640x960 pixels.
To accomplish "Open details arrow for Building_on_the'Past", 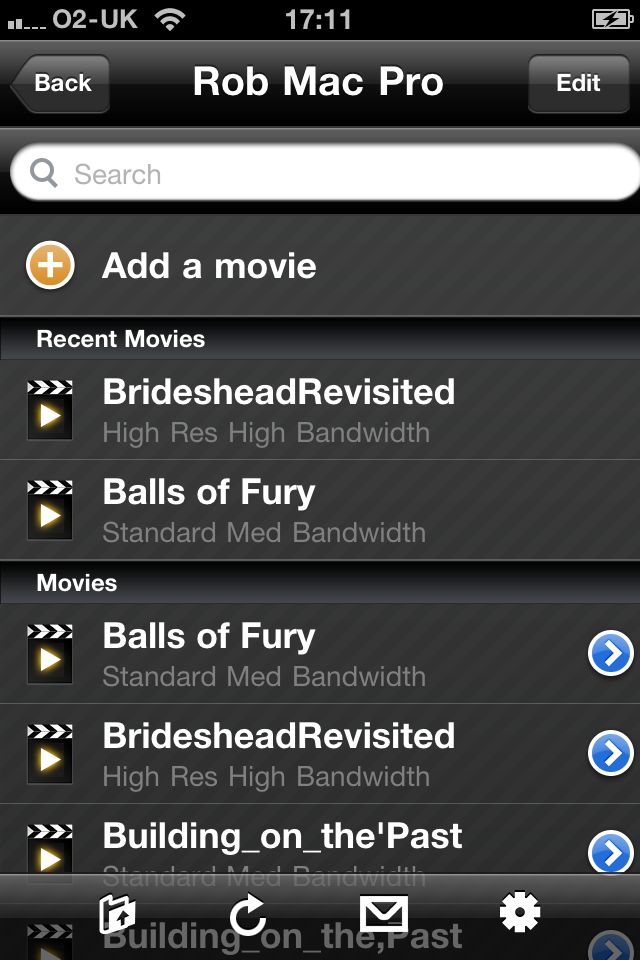I will tap(610, 851).
